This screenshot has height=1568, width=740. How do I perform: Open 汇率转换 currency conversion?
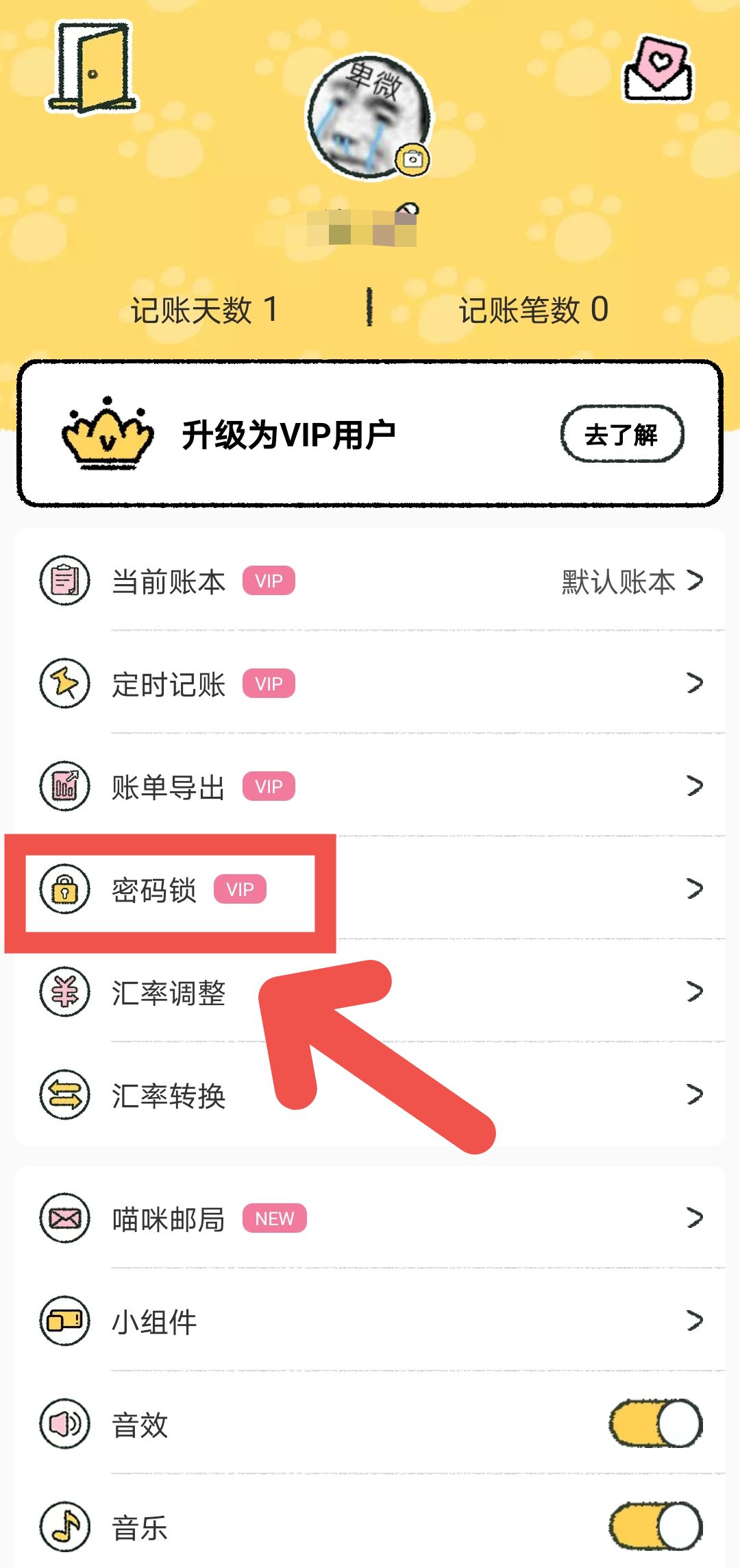coord(370,1096)
